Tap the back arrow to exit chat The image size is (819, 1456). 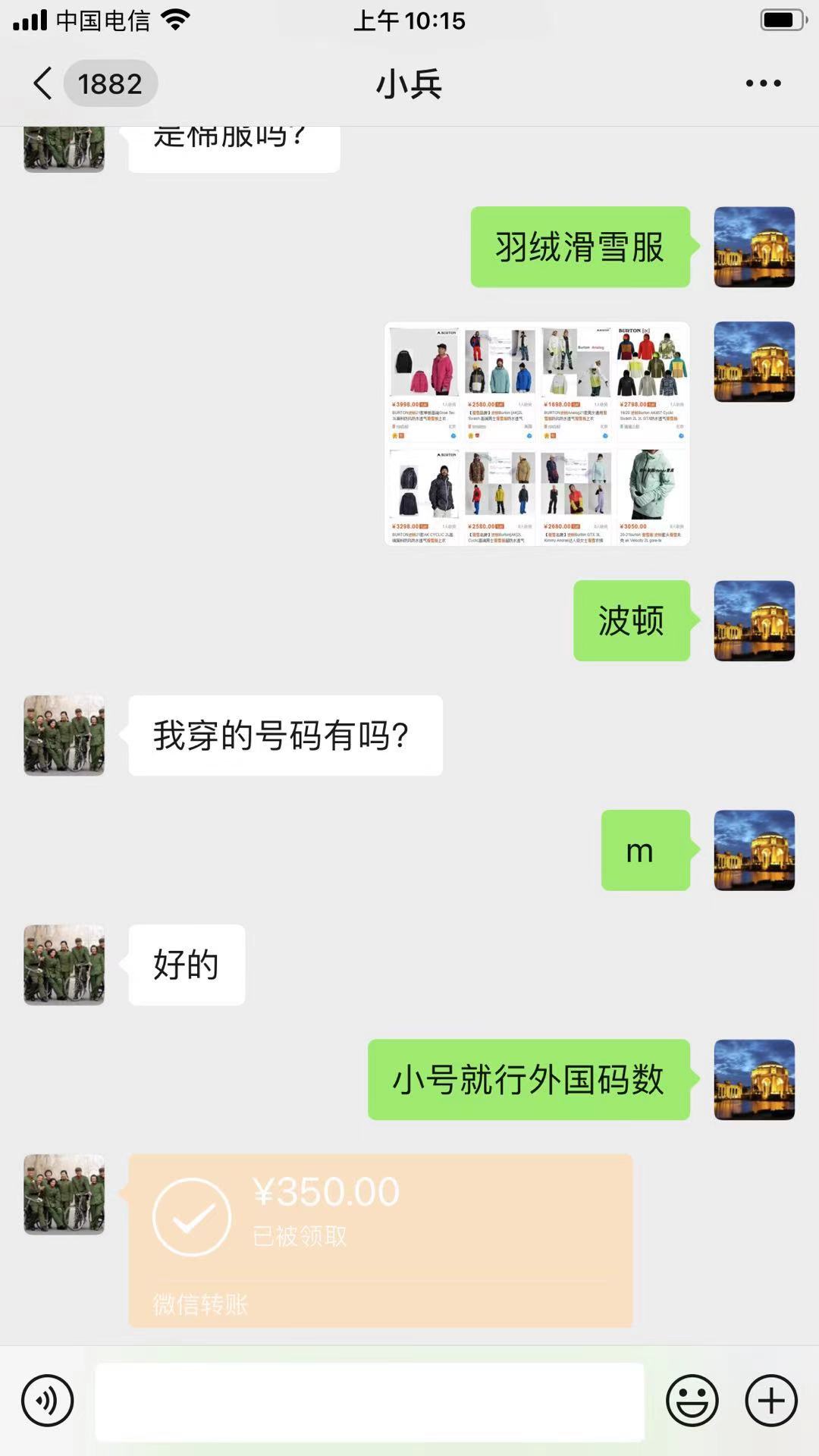click(42, 85)
